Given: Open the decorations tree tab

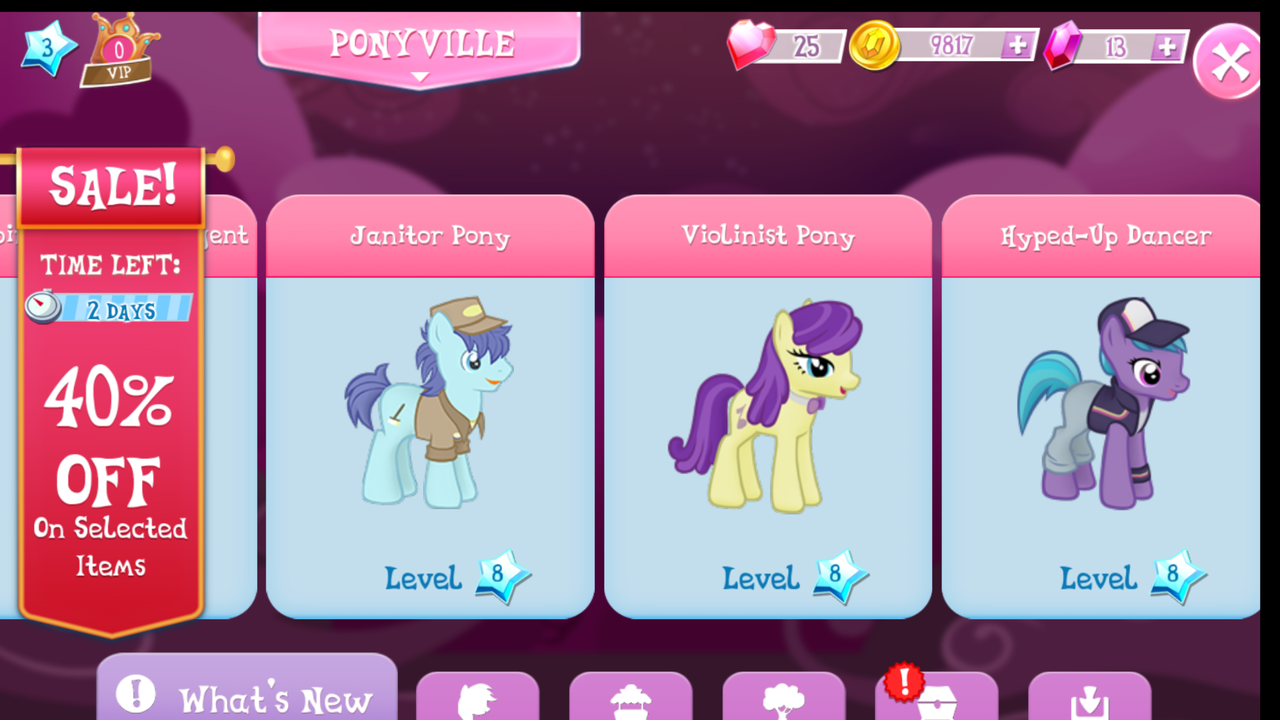Looking at the screenshot, I should (x=784, y=698).
